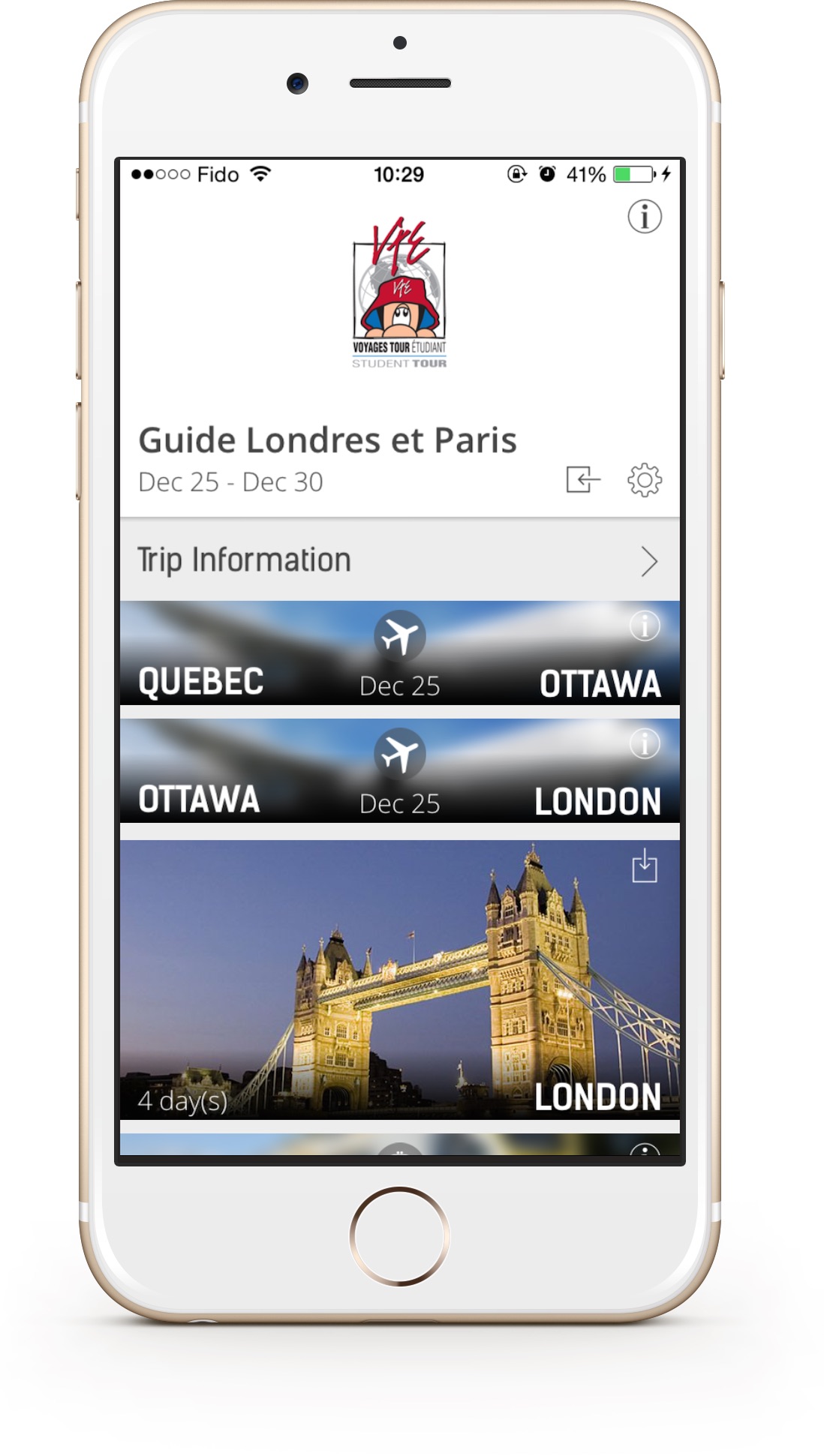Open the London 4 day(s) destination card

[400, 980]
